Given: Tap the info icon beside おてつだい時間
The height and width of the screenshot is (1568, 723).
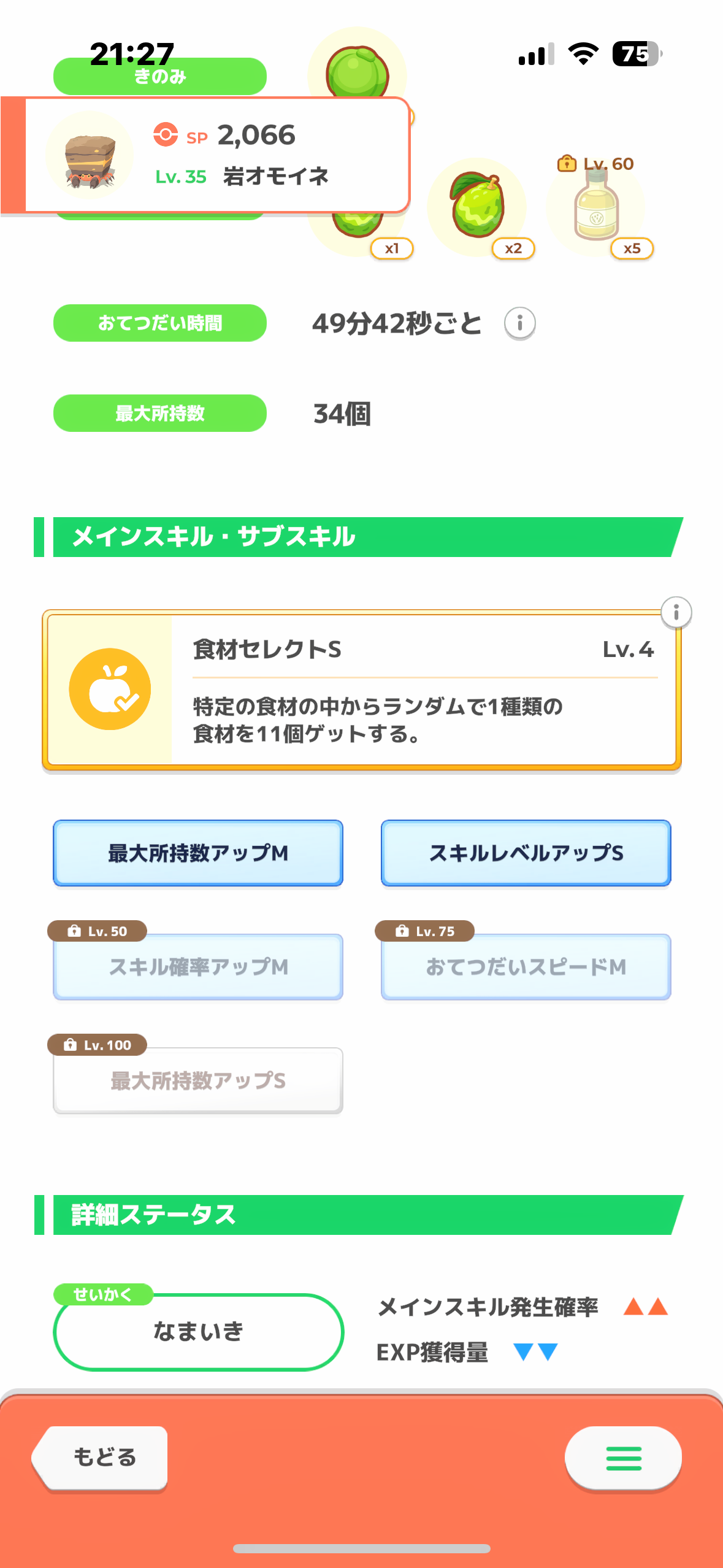Looking at the screenshot, I should click(x=520, y=322).
